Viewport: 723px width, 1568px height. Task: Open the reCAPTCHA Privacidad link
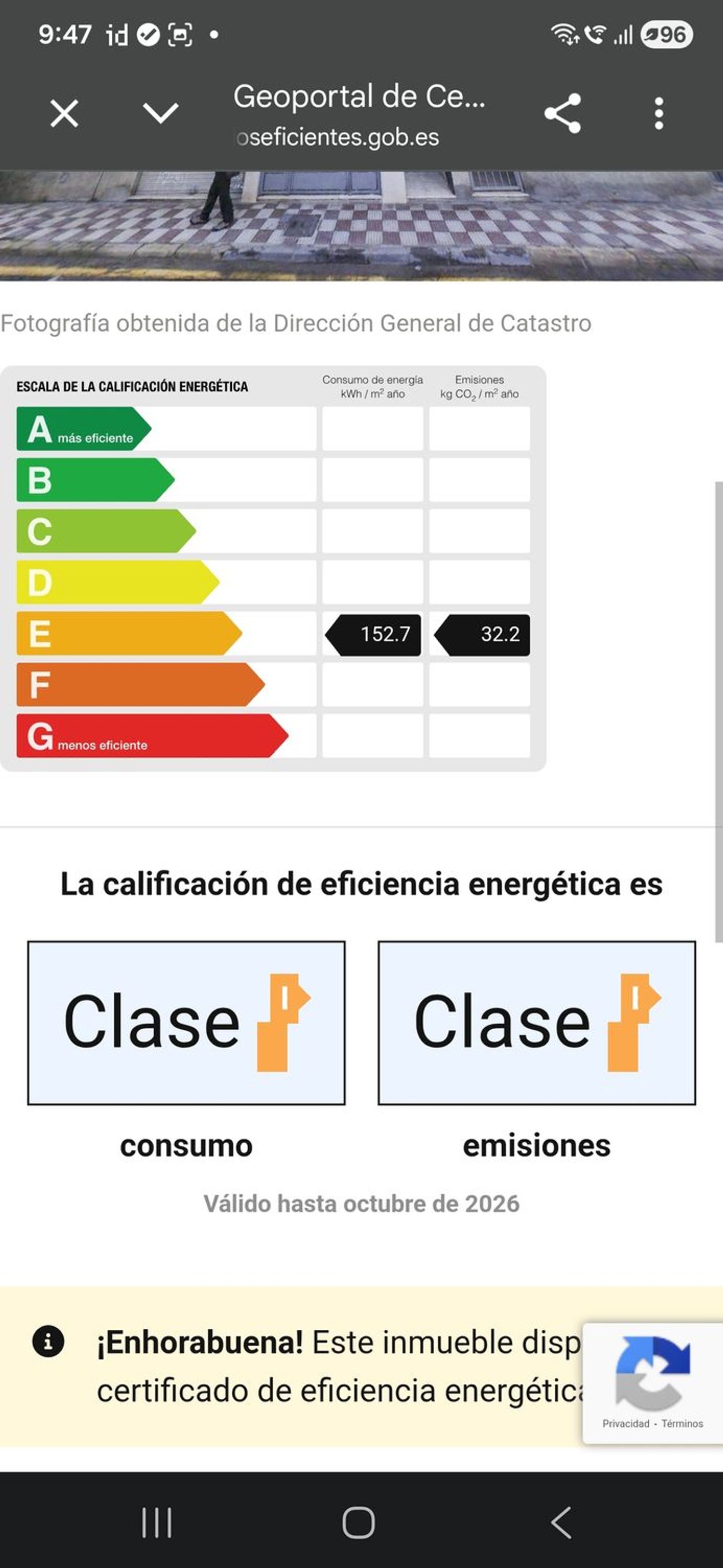[625, 1424]
